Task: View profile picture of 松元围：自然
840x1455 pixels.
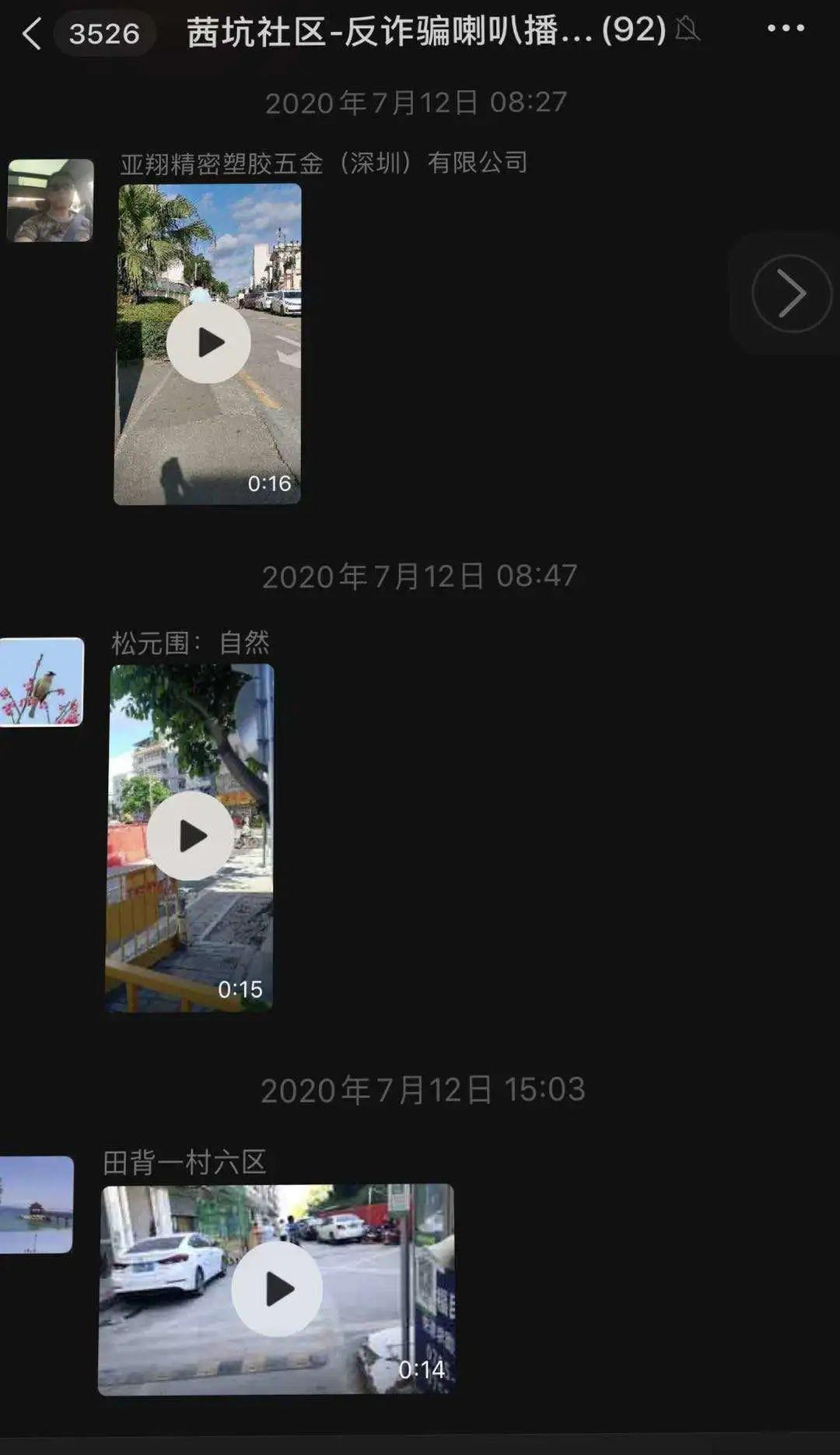Action: point(41,682)
